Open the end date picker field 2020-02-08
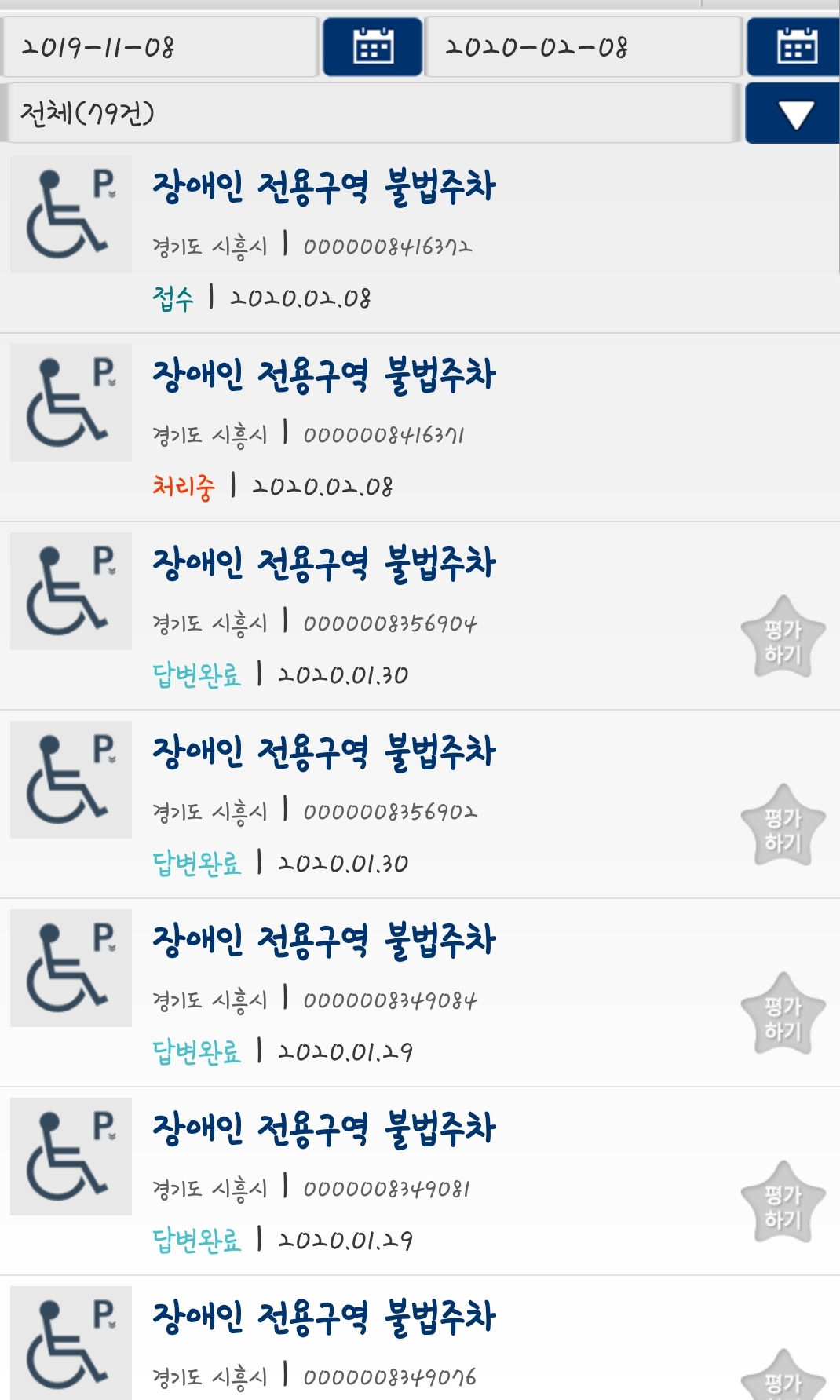The width and height of the screenshot is (840, 1400). click(x=581, y=47)
